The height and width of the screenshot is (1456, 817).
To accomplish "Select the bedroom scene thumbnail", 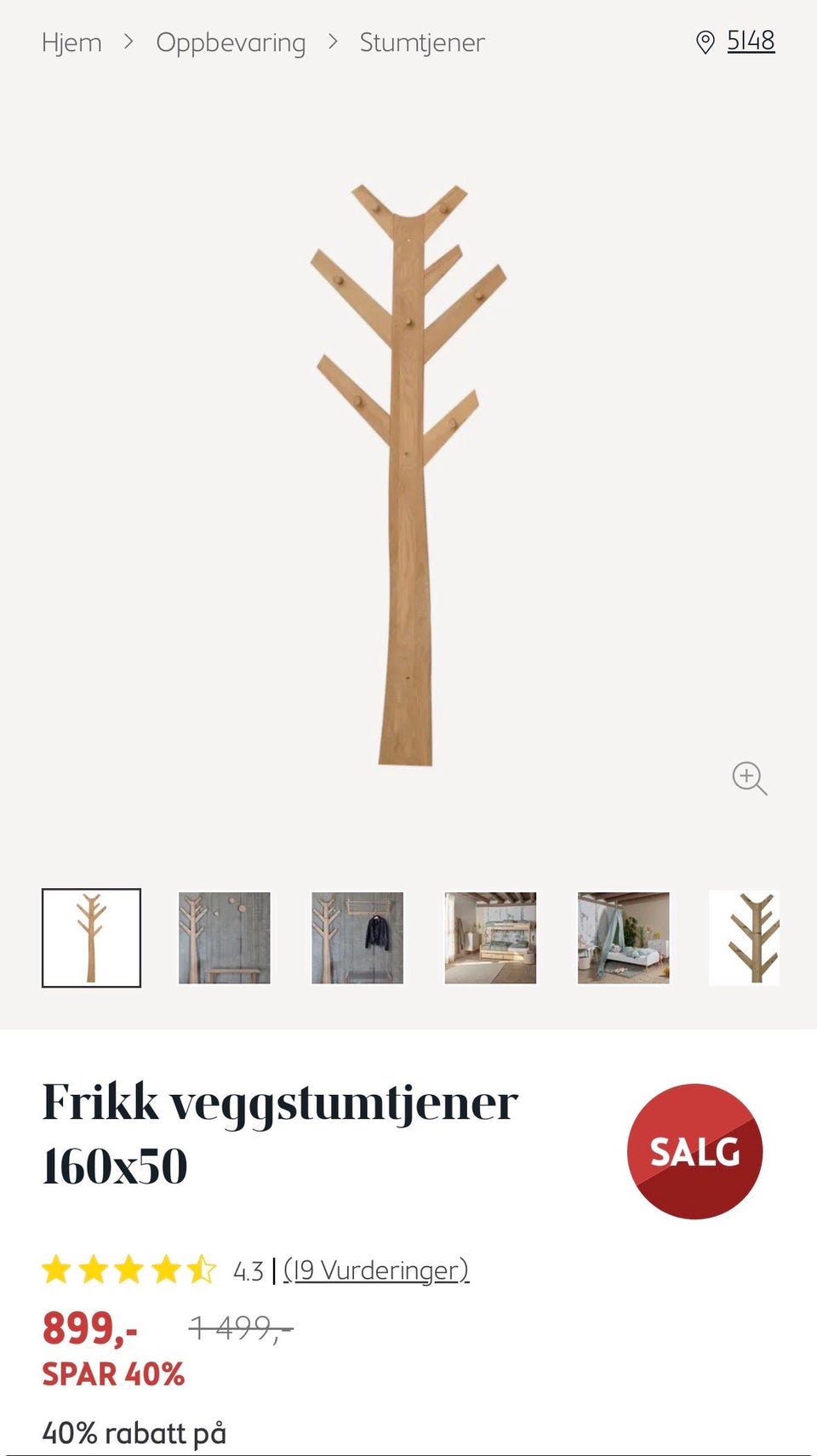I will [x=487, y=937].
